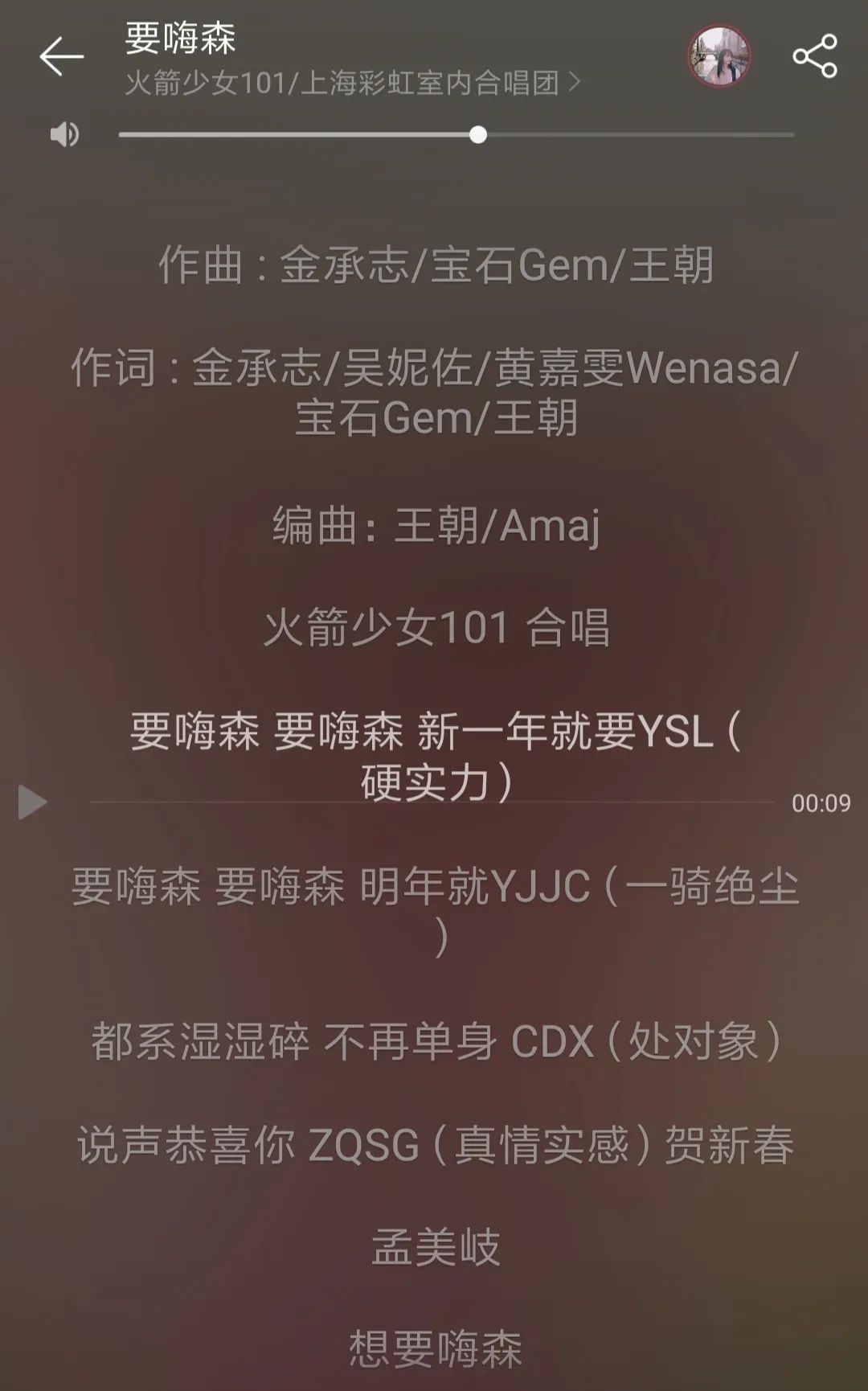Go back using the top-left arrow

[x=61, y=56]
